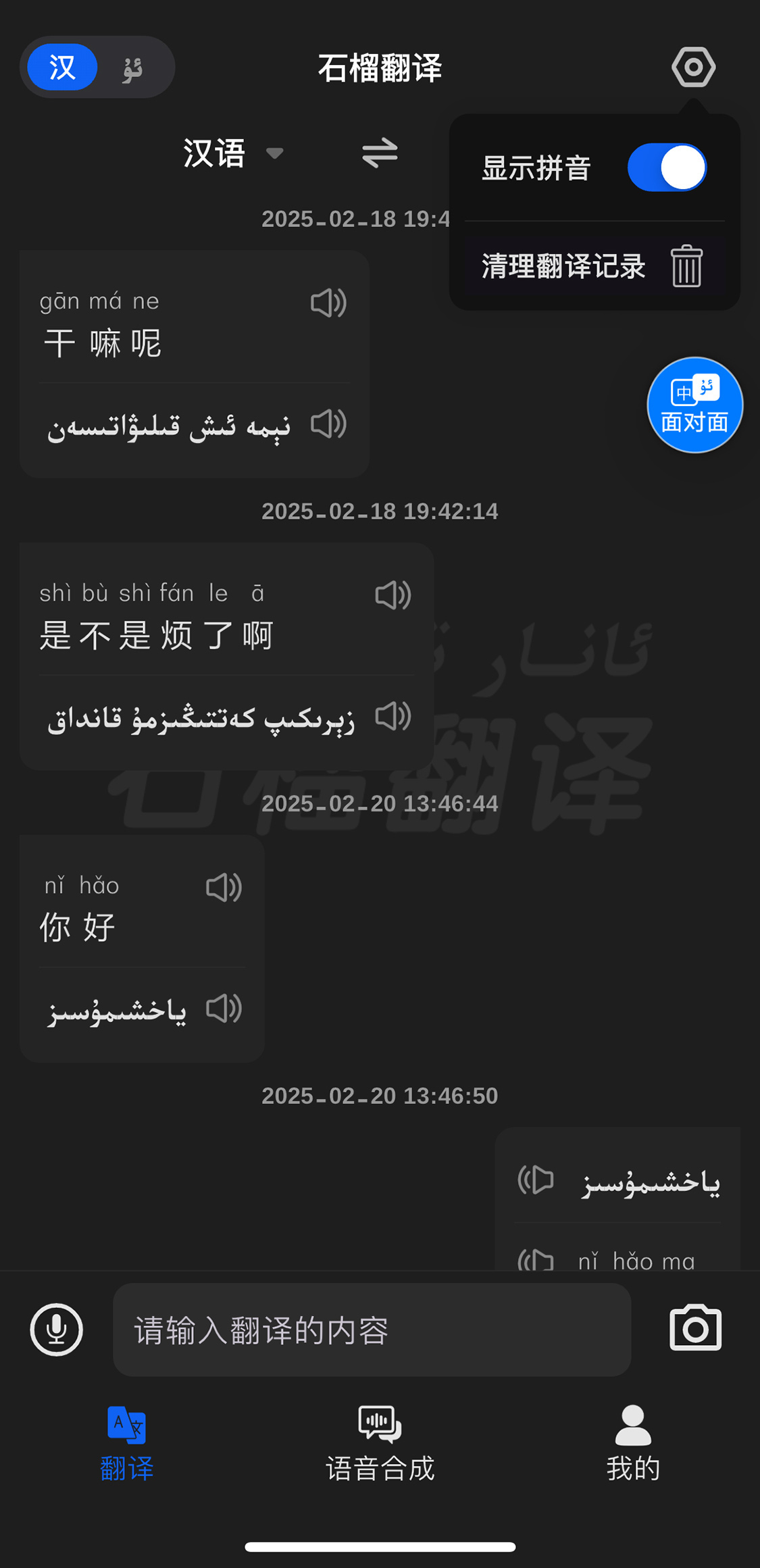The image size is (760, 1568).
Task: Start voice input with microphone
Action: (57, 1330)
